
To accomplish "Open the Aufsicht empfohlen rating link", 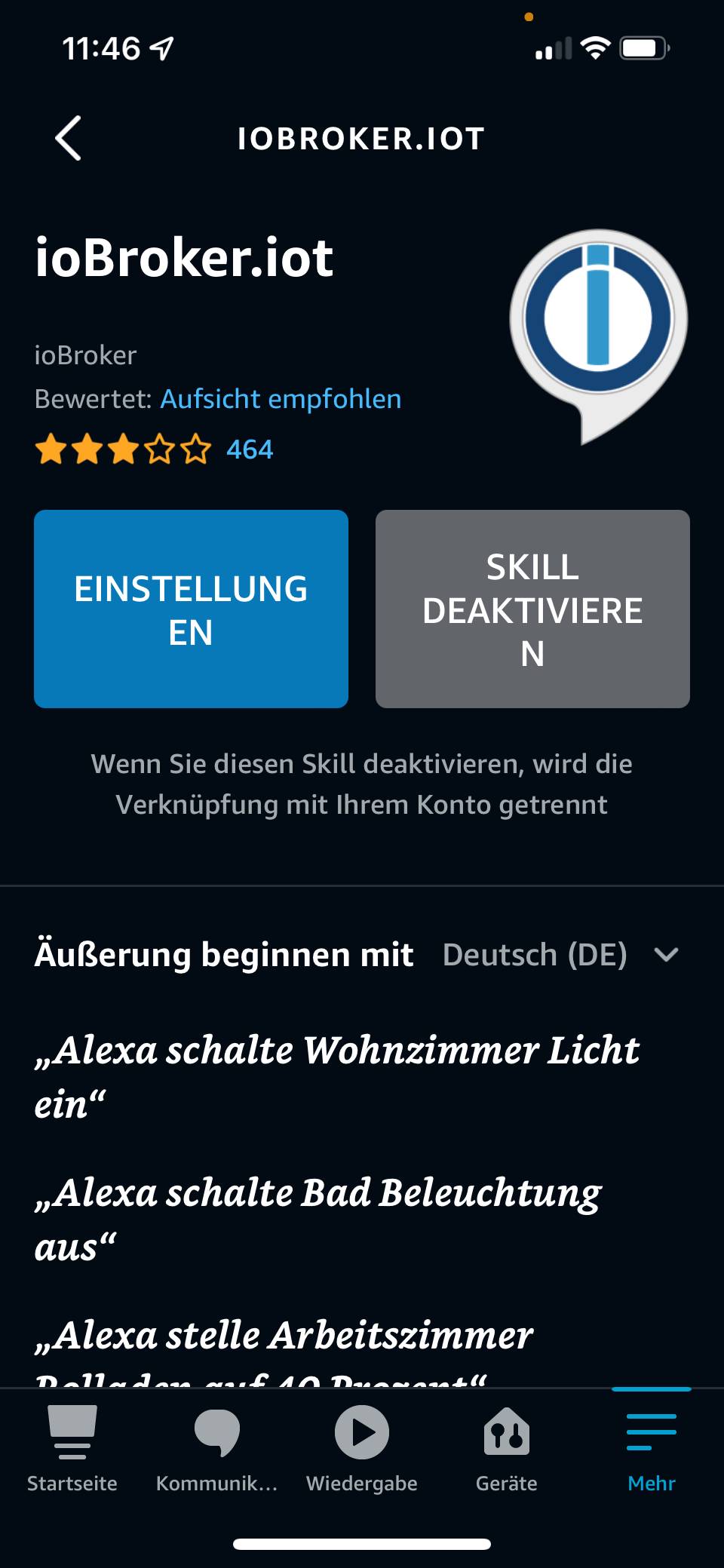I will pos(281,399).
